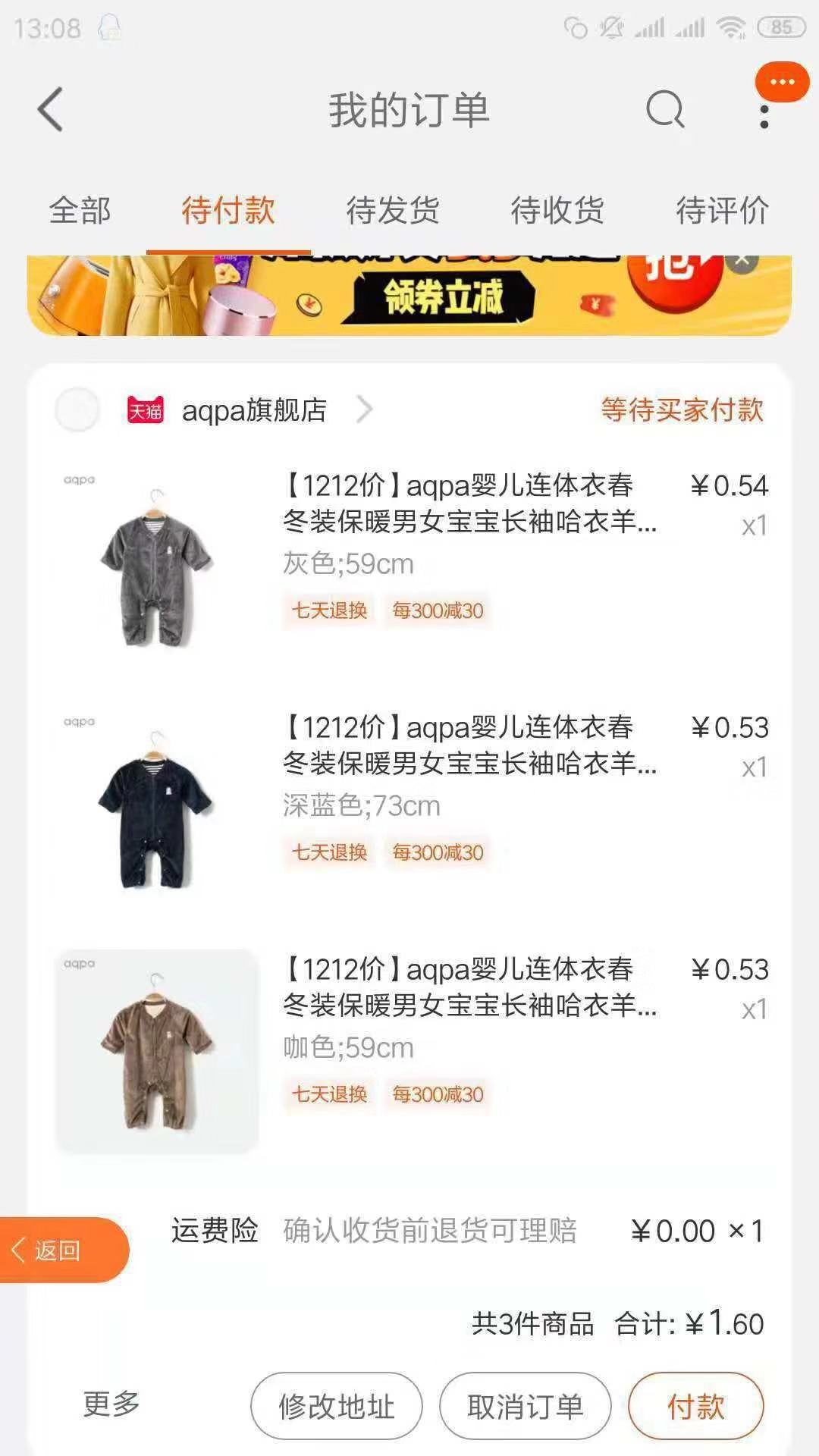
Task: Switch to the 全部 tab
Action: (x=80, y=211)
